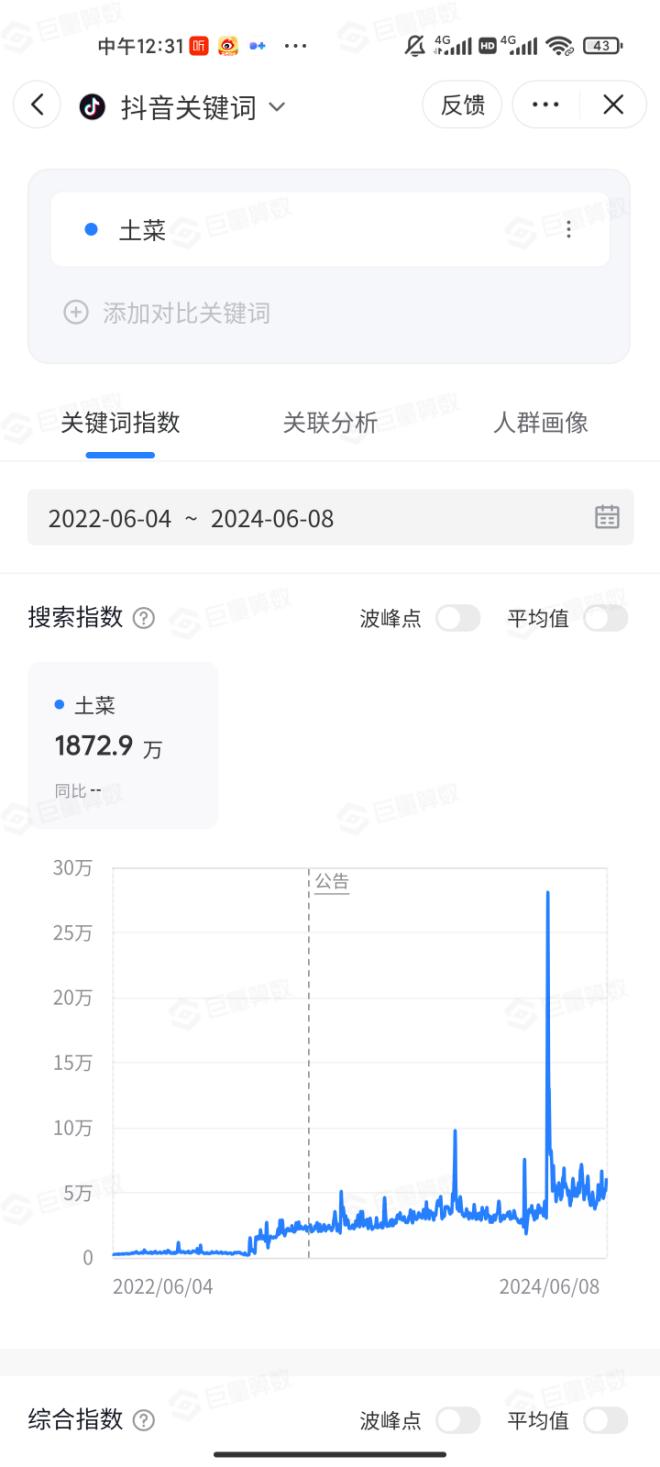The height and width of the screenshot is (1467, 660).
Task: Add a comparison keyword via 添加对比关键词
Action: tap(167, 313)
